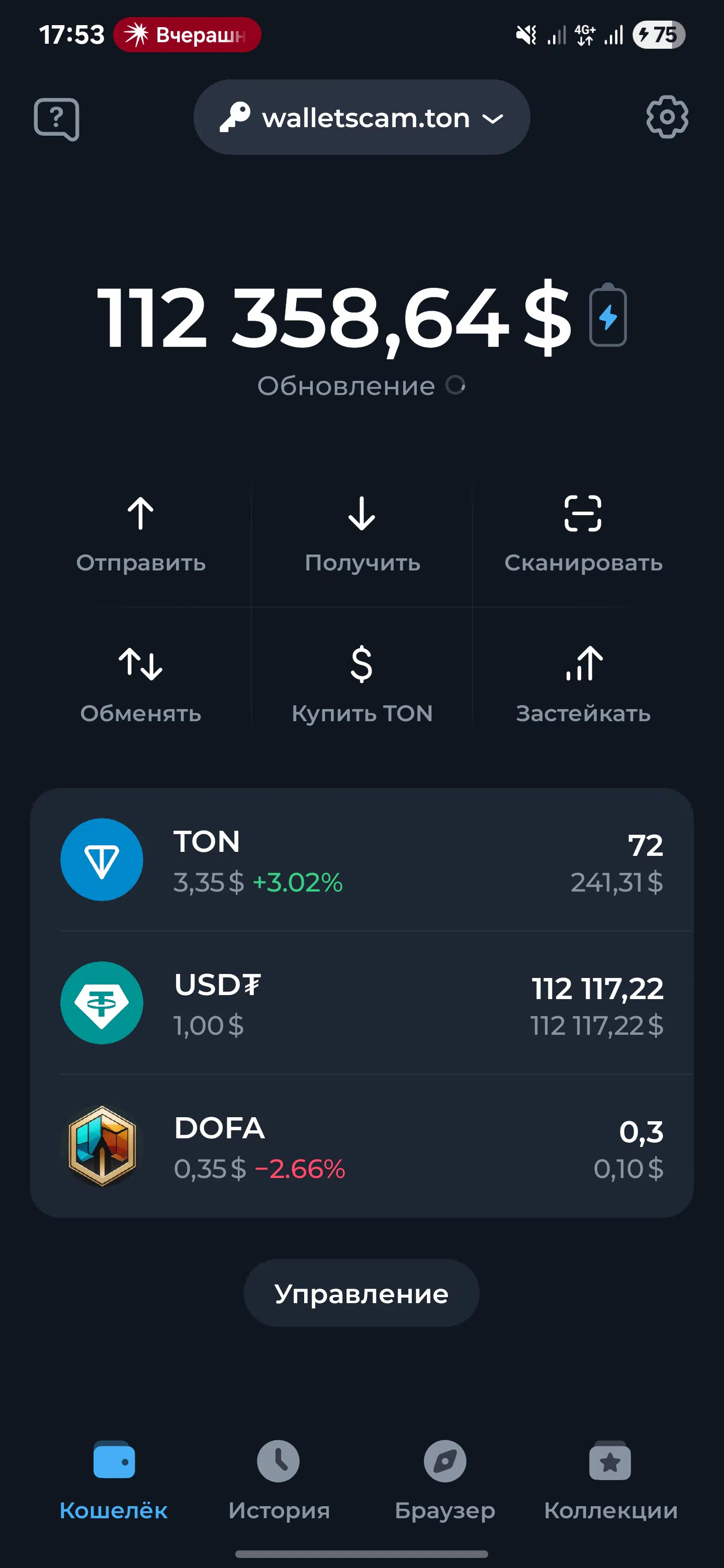This screenshot has height=1568, width=724.
Task: Tap the battery charge icon beside balance
Action: pyautogui.click(x=608, y=315)
